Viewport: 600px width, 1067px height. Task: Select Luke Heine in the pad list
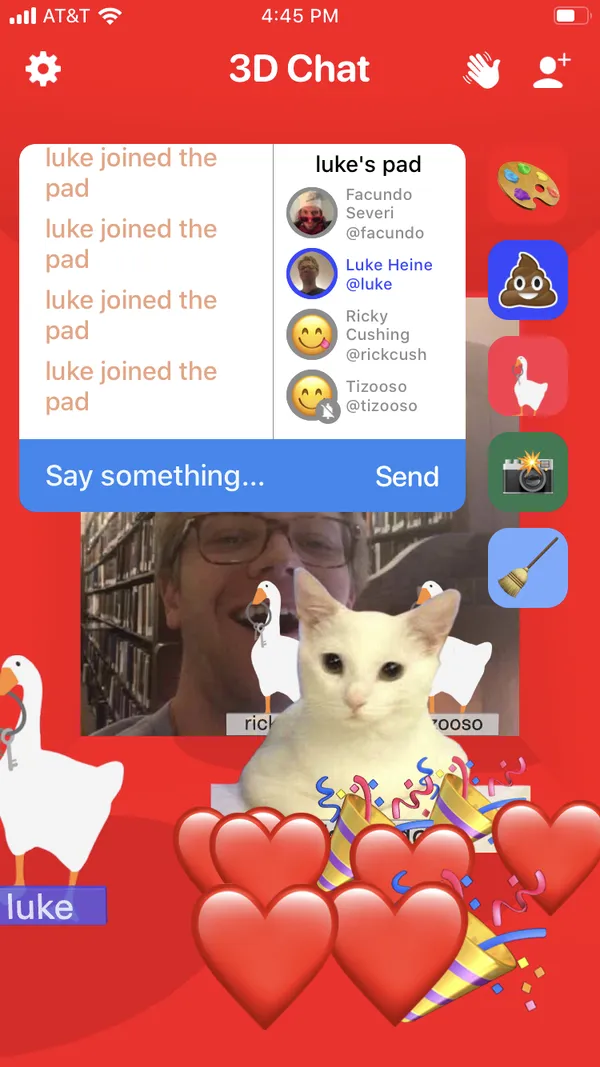tap(368, 274)
